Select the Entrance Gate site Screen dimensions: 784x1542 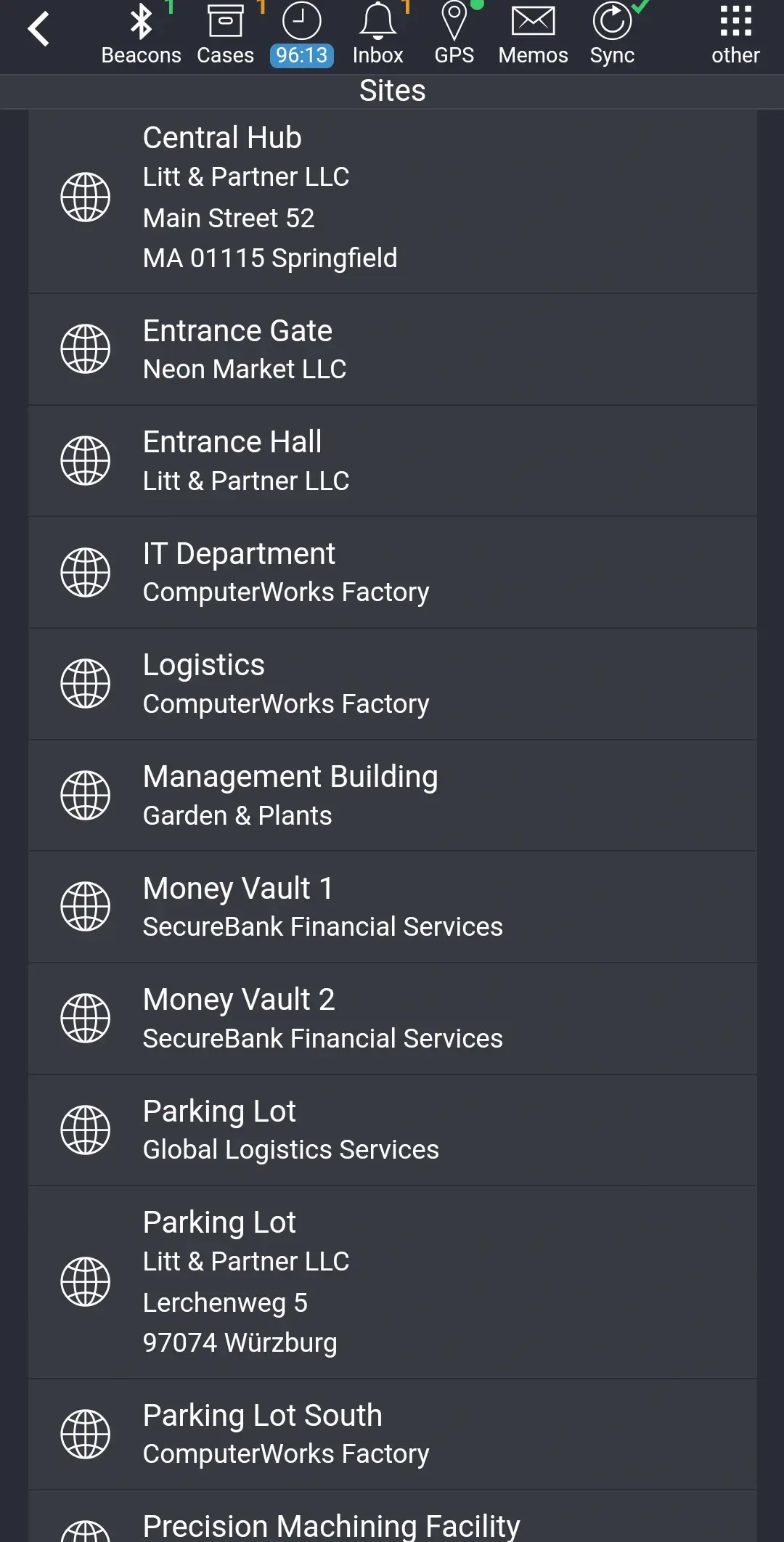tap(392, 349)
